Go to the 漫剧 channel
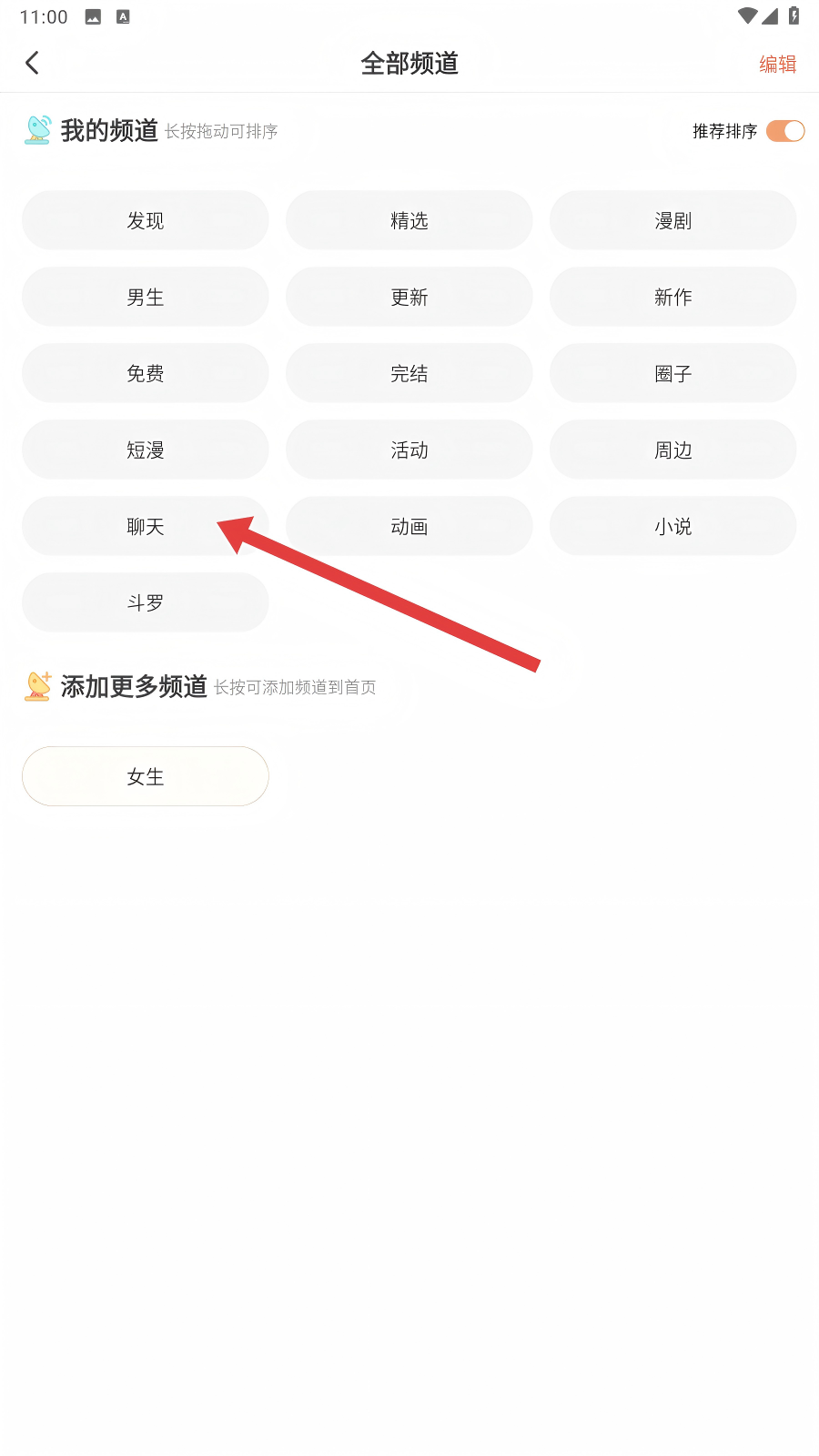This screenshot has width=819, height=1456. pos(673,220)
